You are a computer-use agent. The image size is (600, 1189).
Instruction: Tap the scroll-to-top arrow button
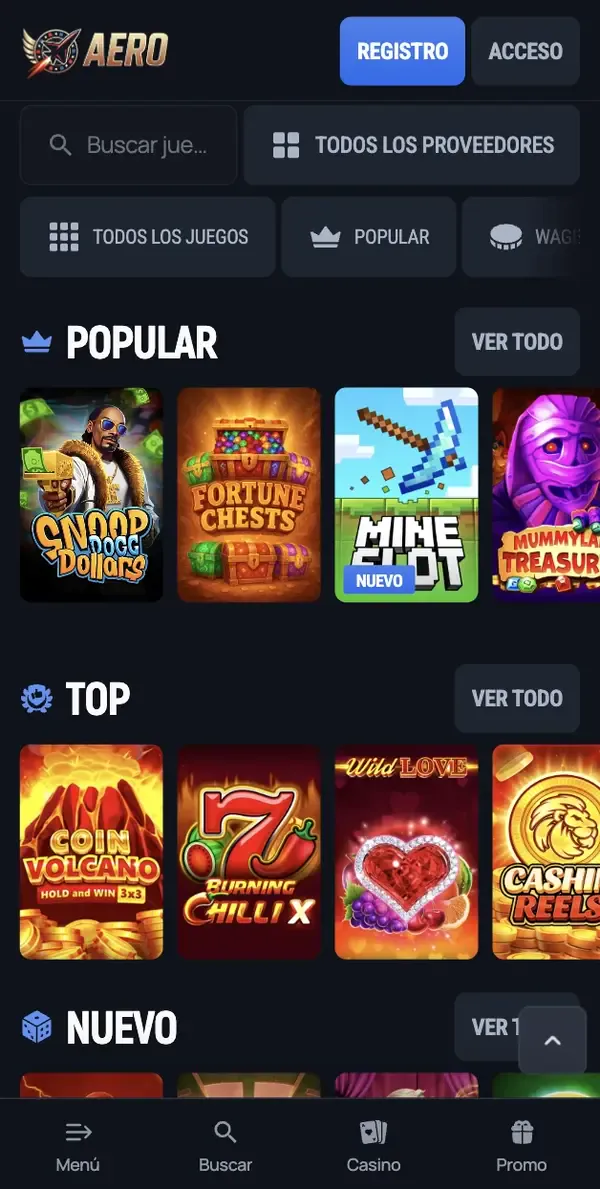coord(552,1041)
